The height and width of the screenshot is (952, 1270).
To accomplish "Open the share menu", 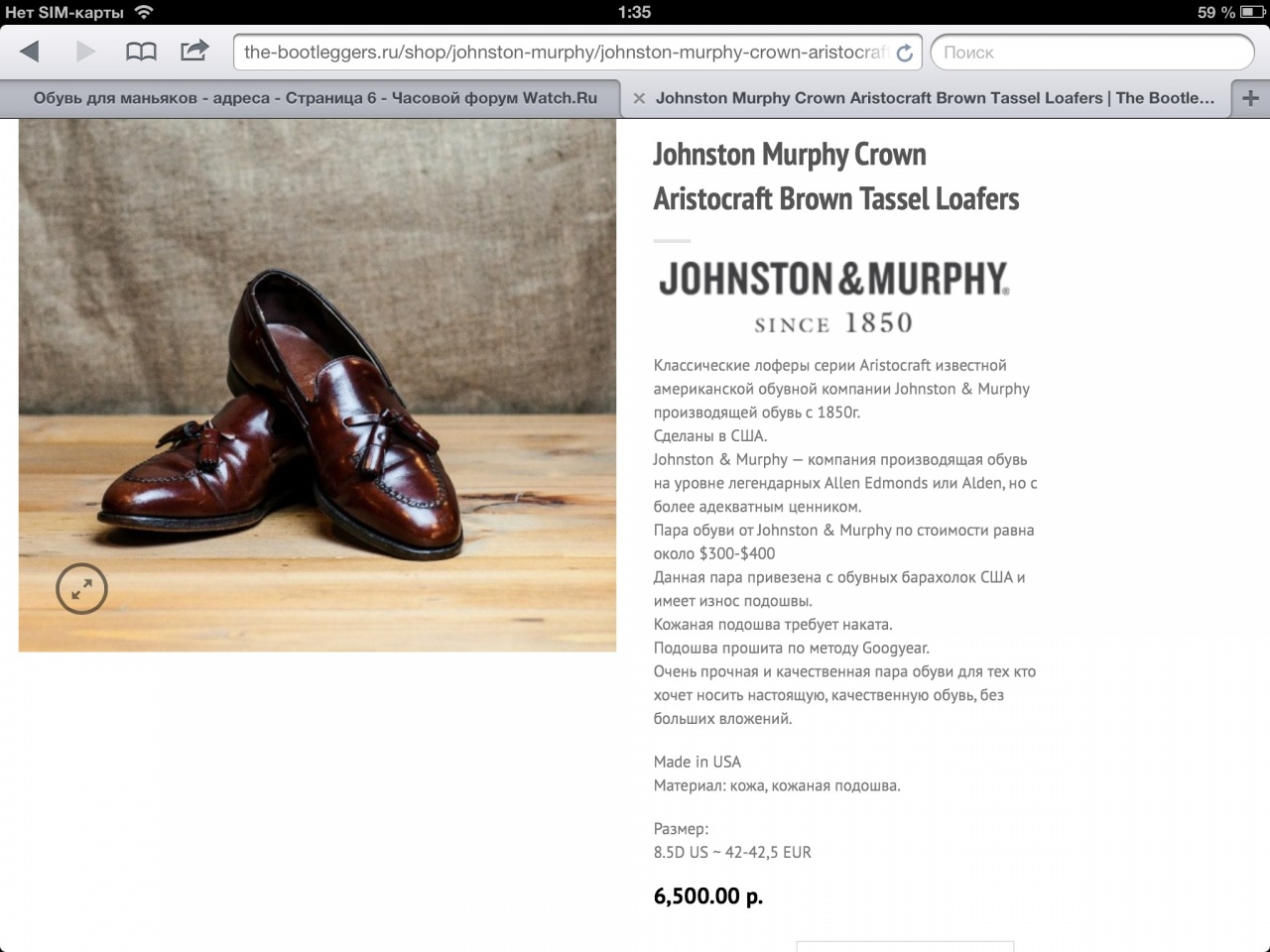I will pyautogui.click(x=194, y=51).
